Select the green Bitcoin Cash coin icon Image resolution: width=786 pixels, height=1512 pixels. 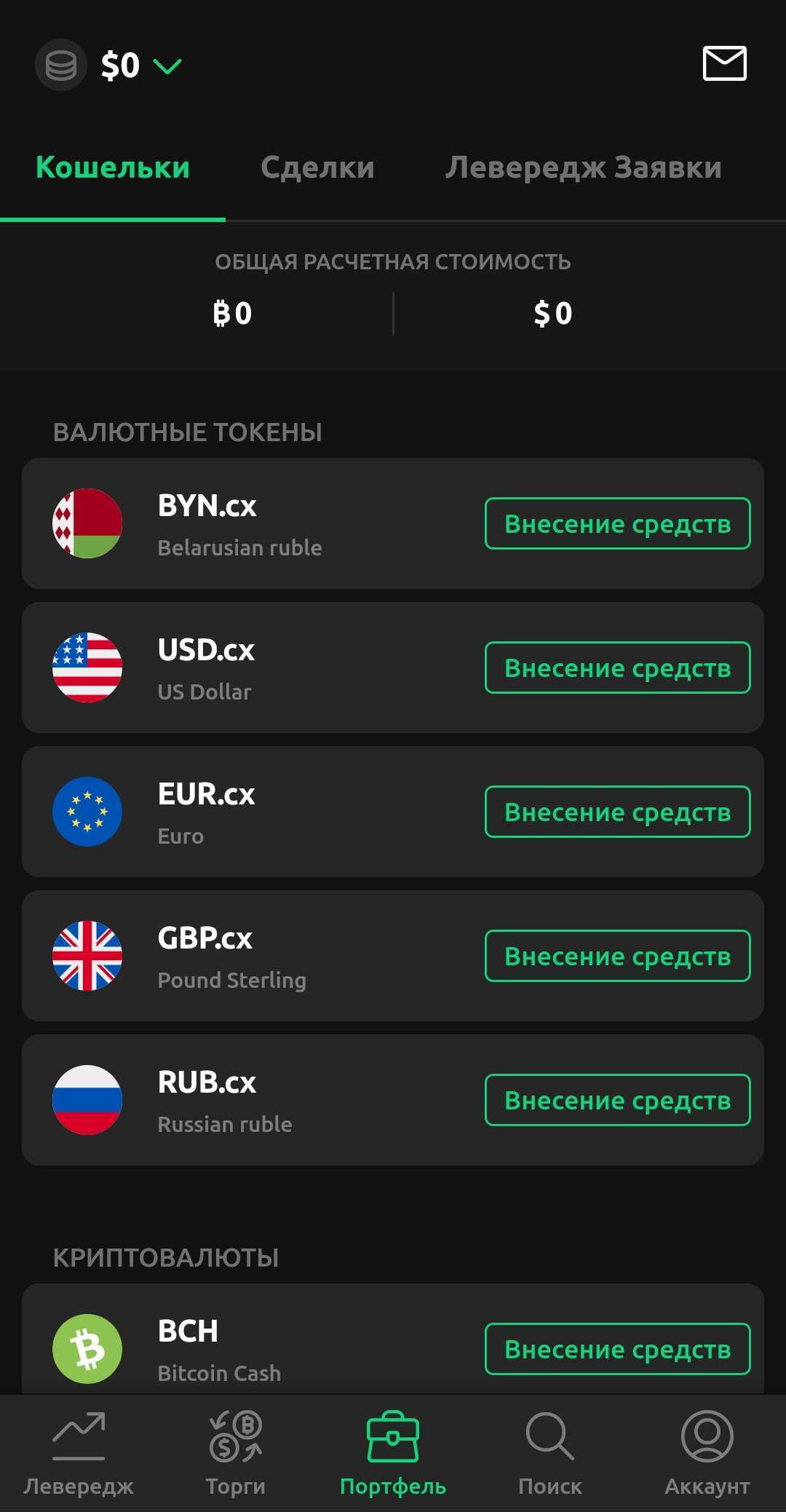[87, 1347]
